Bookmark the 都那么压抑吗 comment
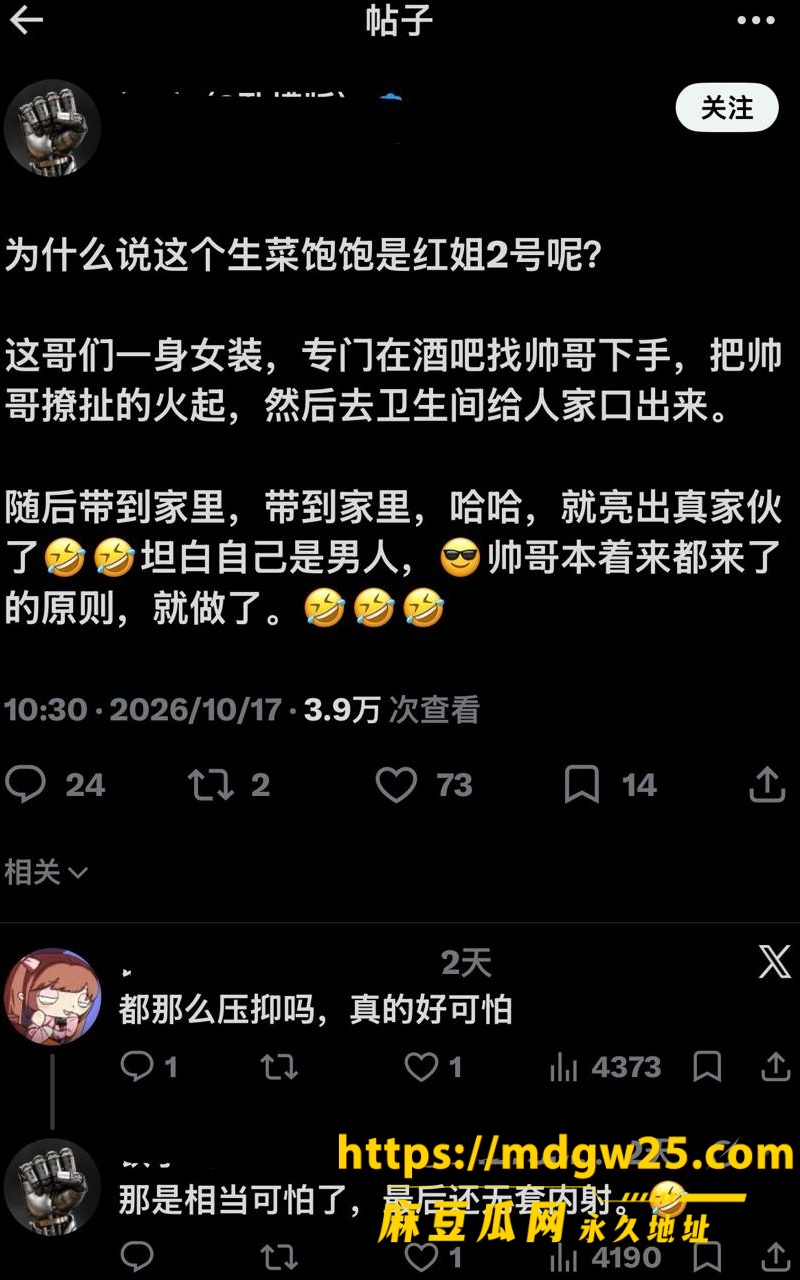 [707, 1067]
